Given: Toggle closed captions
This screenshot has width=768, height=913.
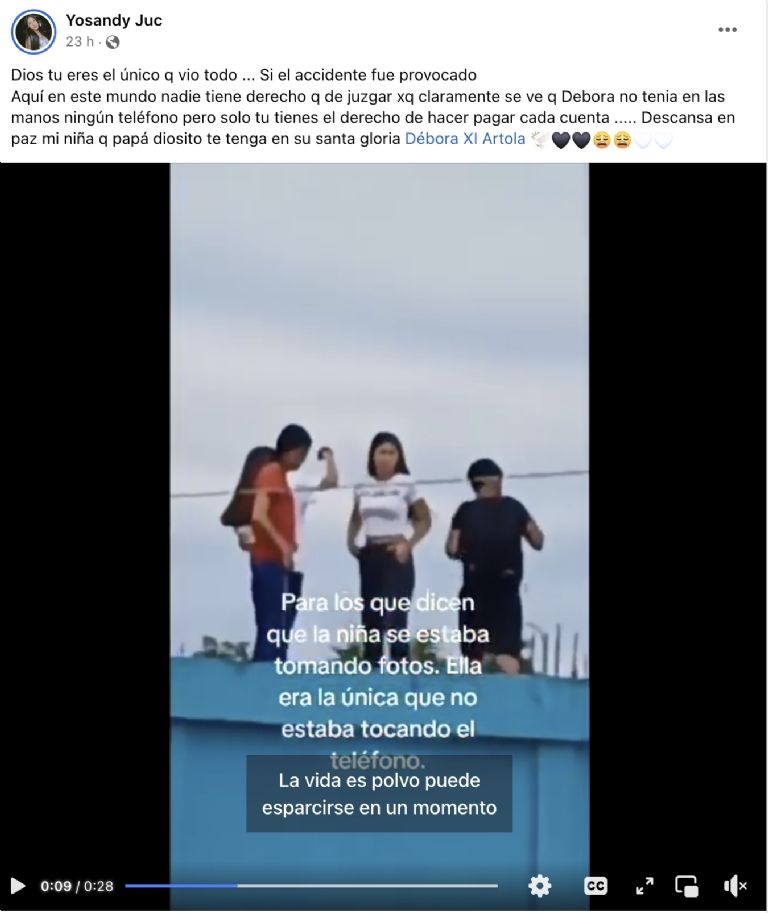Looking at the screenshot, I should click(x=595, y=886).
